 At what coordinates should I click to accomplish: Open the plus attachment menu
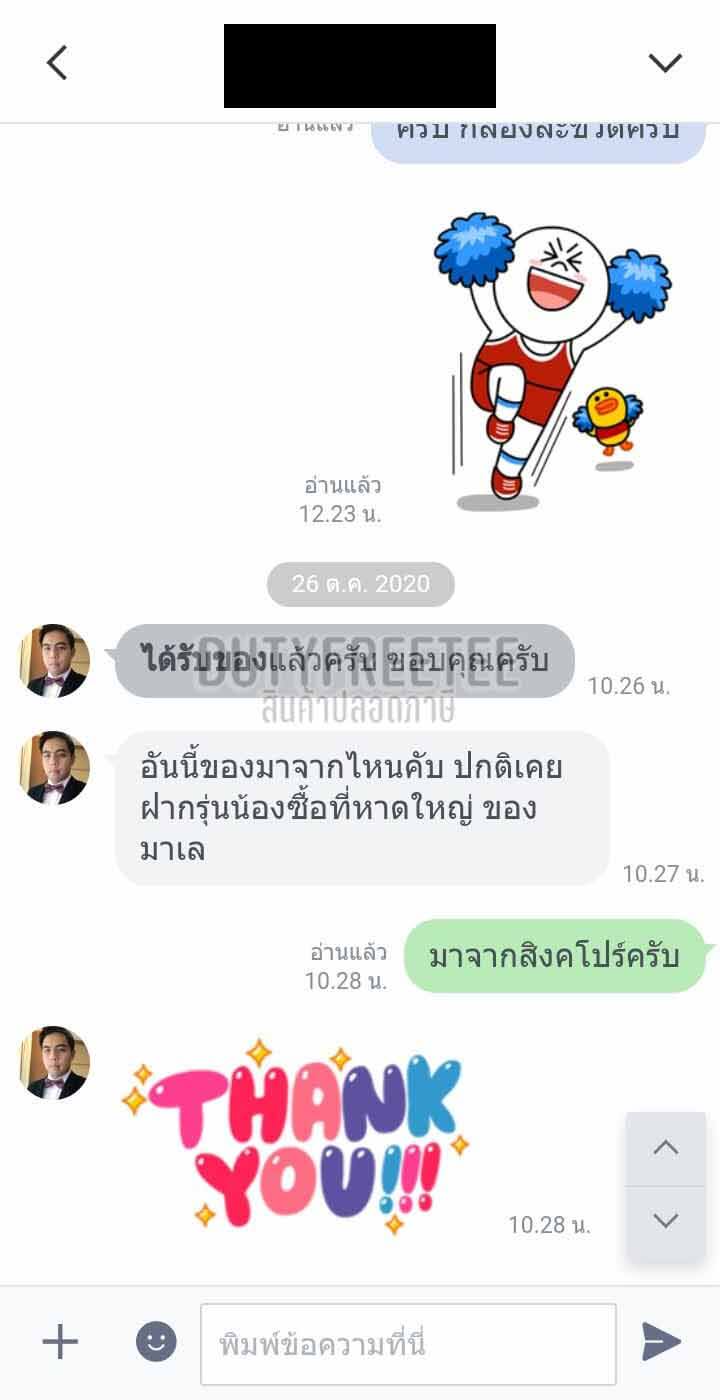coord(60,1341)
